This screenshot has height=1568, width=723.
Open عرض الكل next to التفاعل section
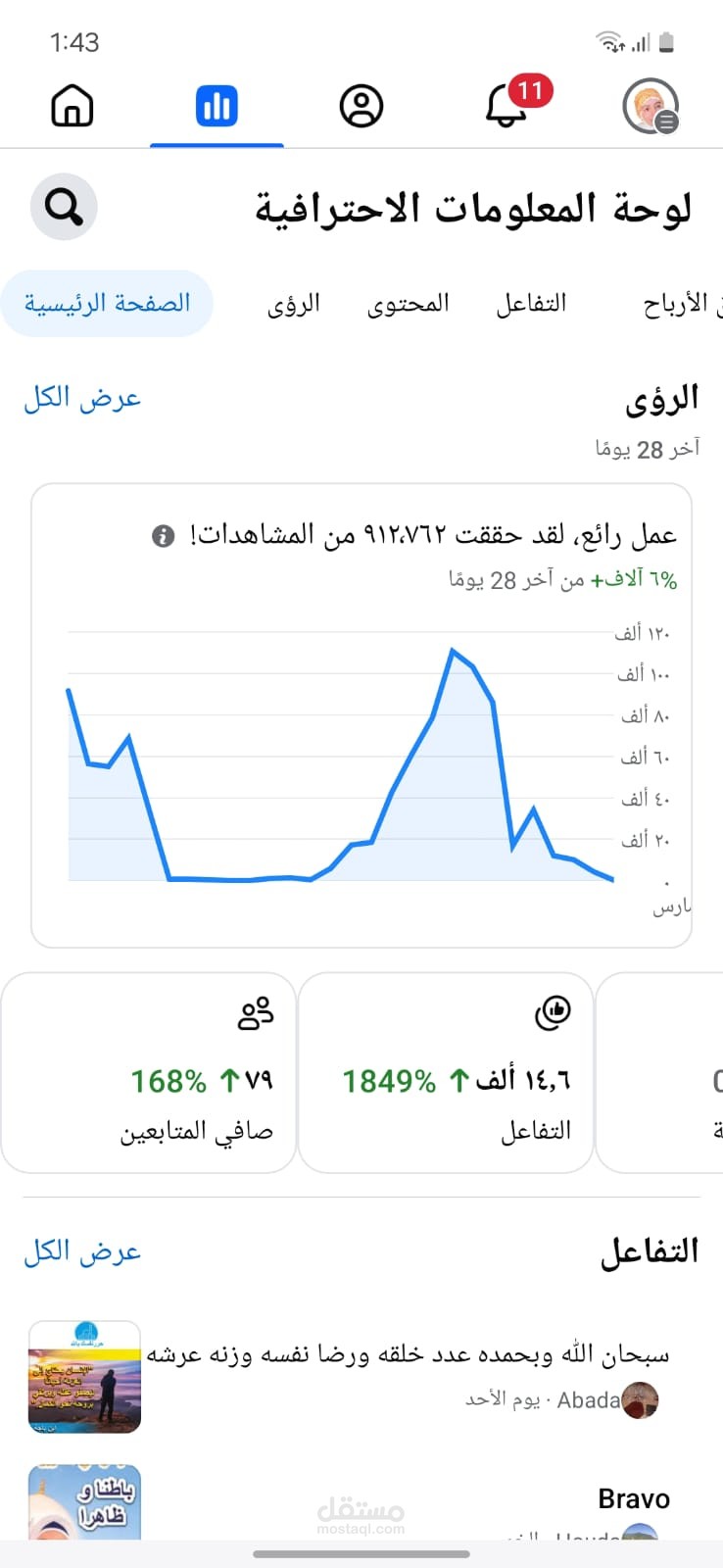coord(82,1251)
